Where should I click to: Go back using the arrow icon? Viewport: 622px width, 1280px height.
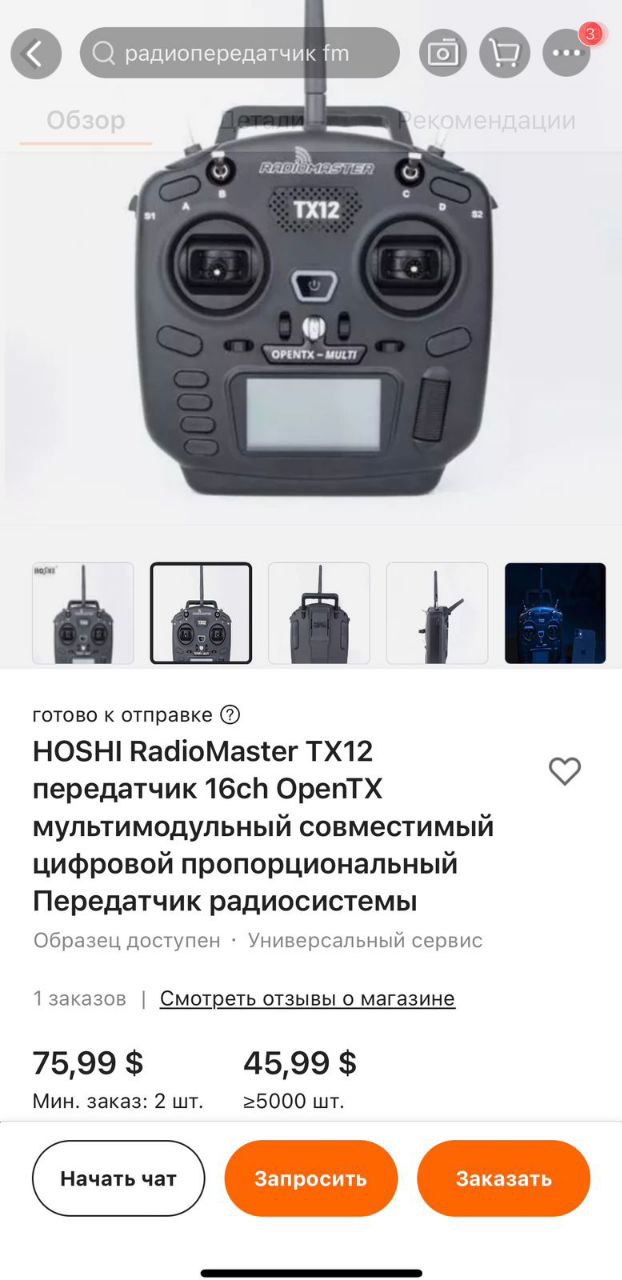tap(35, 53)
